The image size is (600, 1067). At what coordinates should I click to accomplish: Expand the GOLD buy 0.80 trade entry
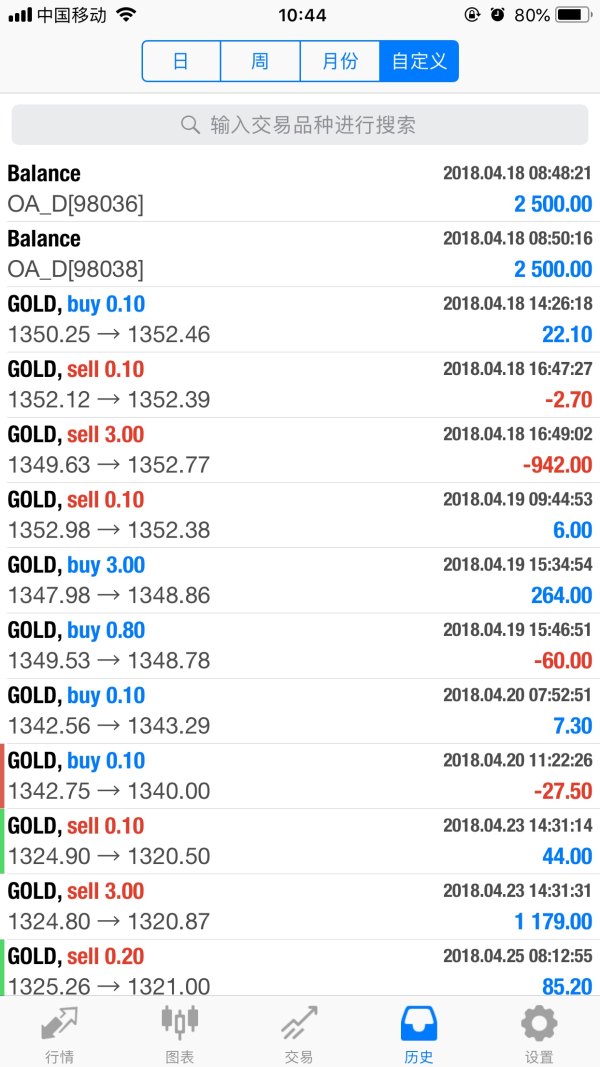300,645
